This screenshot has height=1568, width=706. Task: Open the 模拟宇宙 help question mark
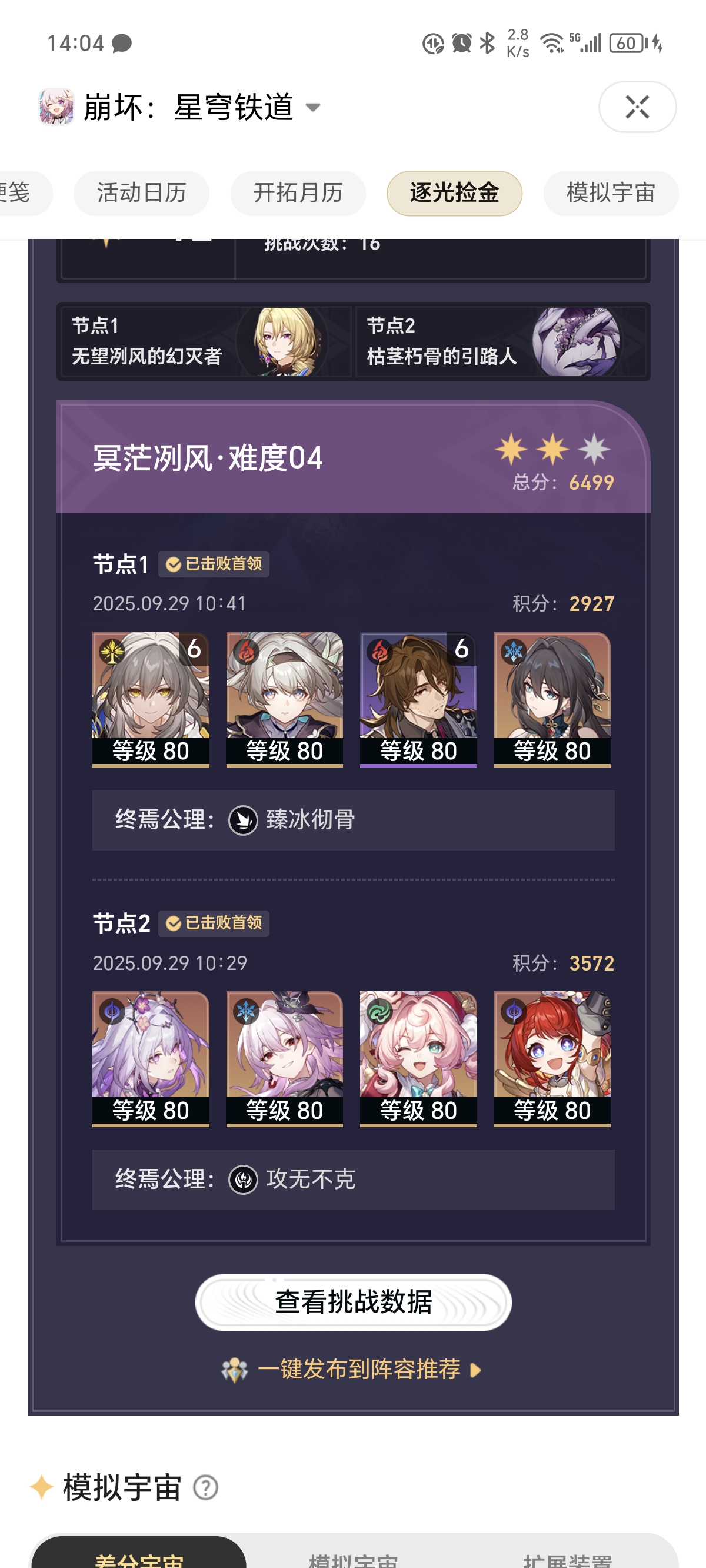(x=205, y=1487)
